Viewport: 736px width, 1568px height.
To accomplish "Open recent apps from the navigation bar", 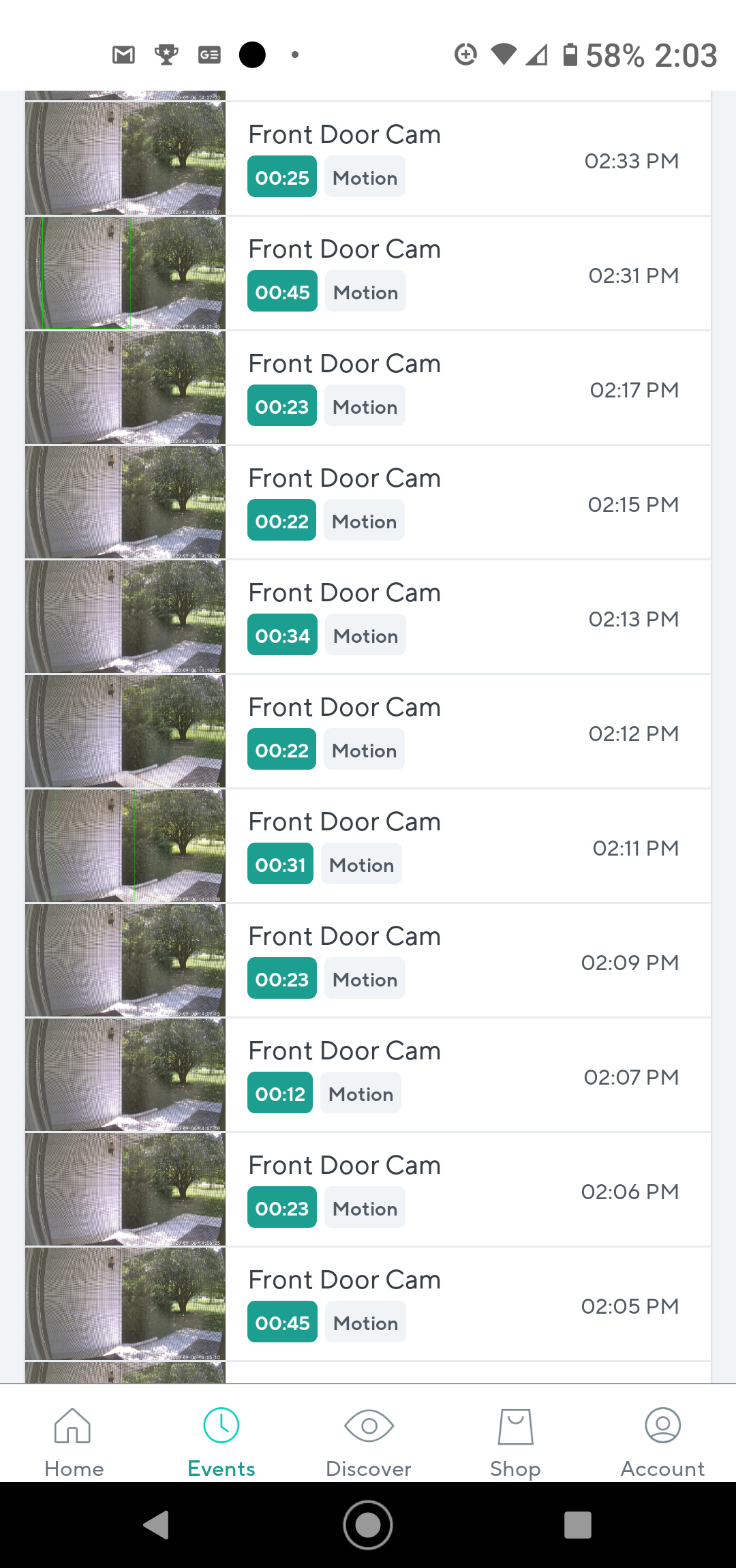I will (577, 1525).
